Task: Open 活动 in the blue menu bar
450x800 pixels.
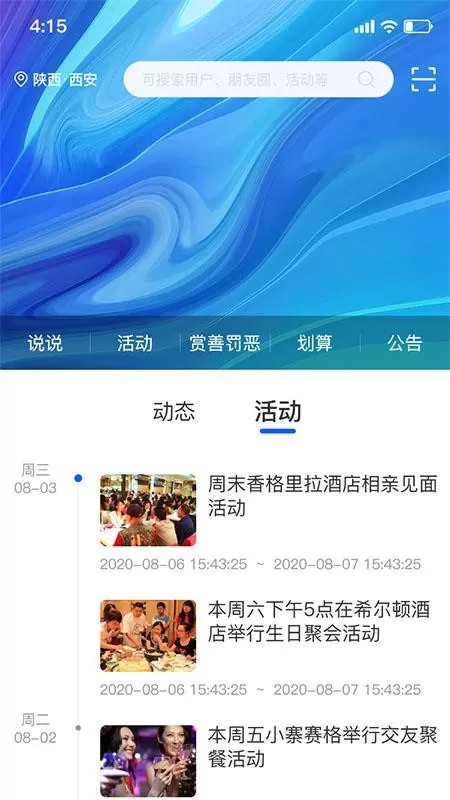Action: [x=135, y=343]
